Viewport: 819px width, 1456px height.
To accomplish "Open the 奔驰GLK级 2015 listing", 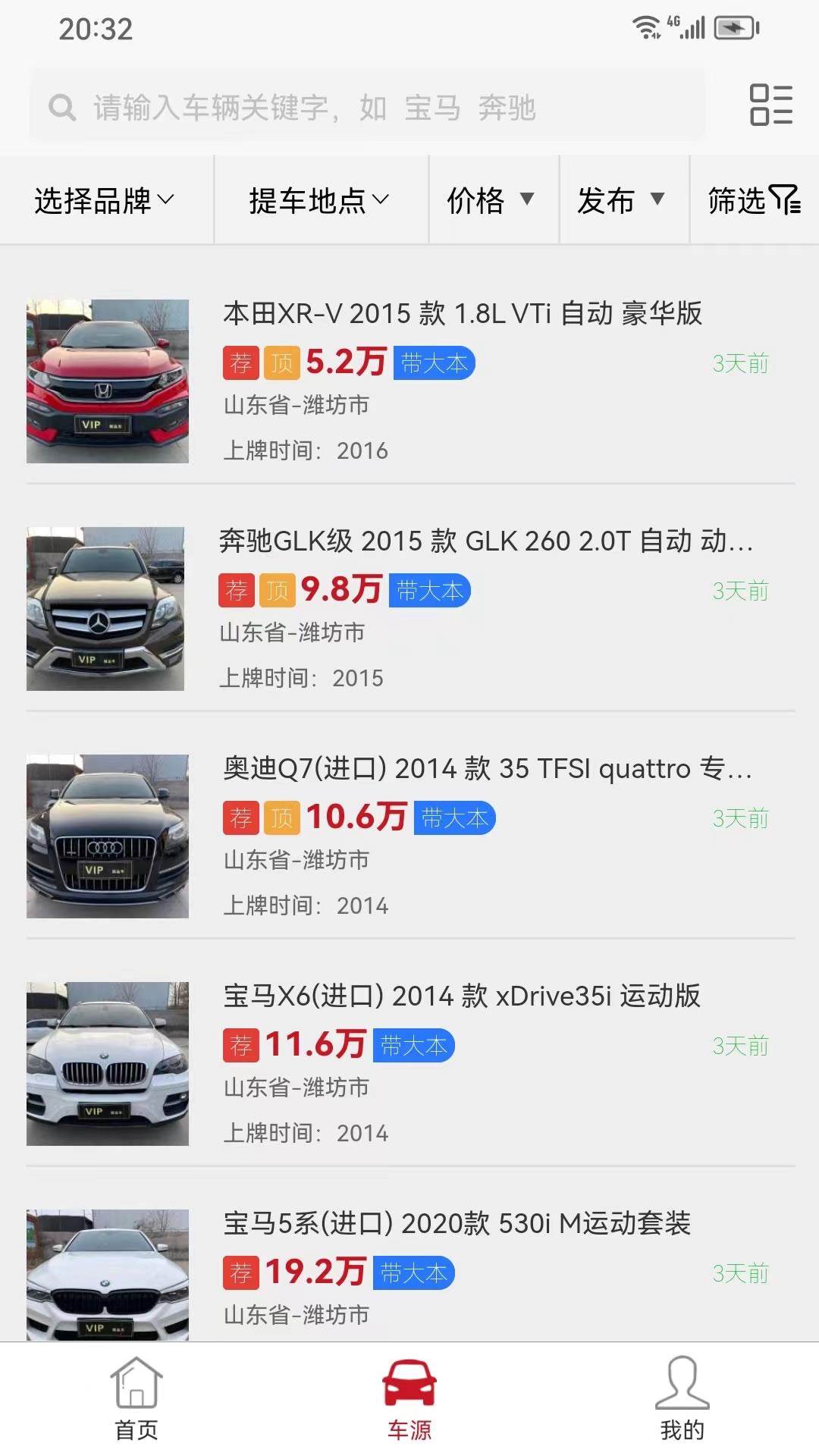I will click(x=409, y=608).
